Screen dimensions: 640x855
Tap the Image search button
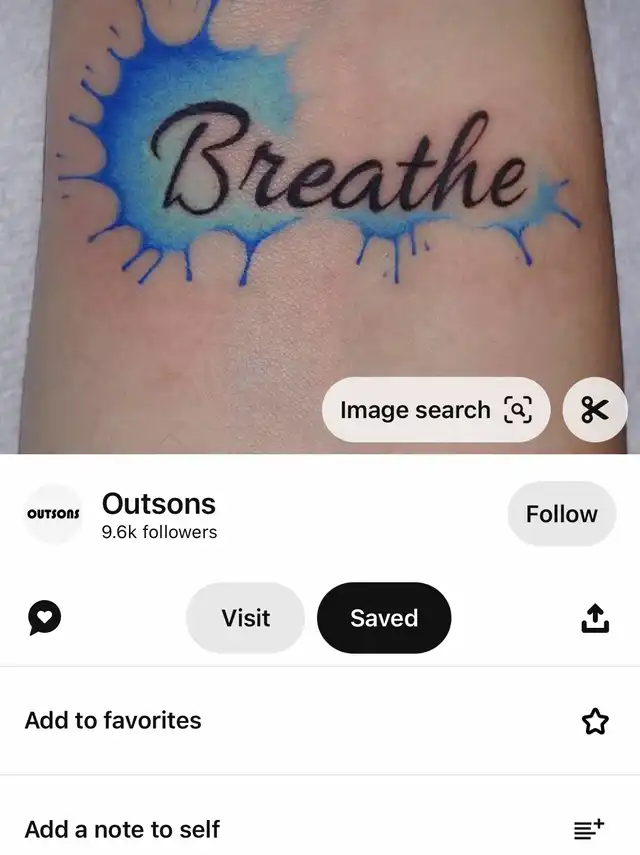coord(435,410)
